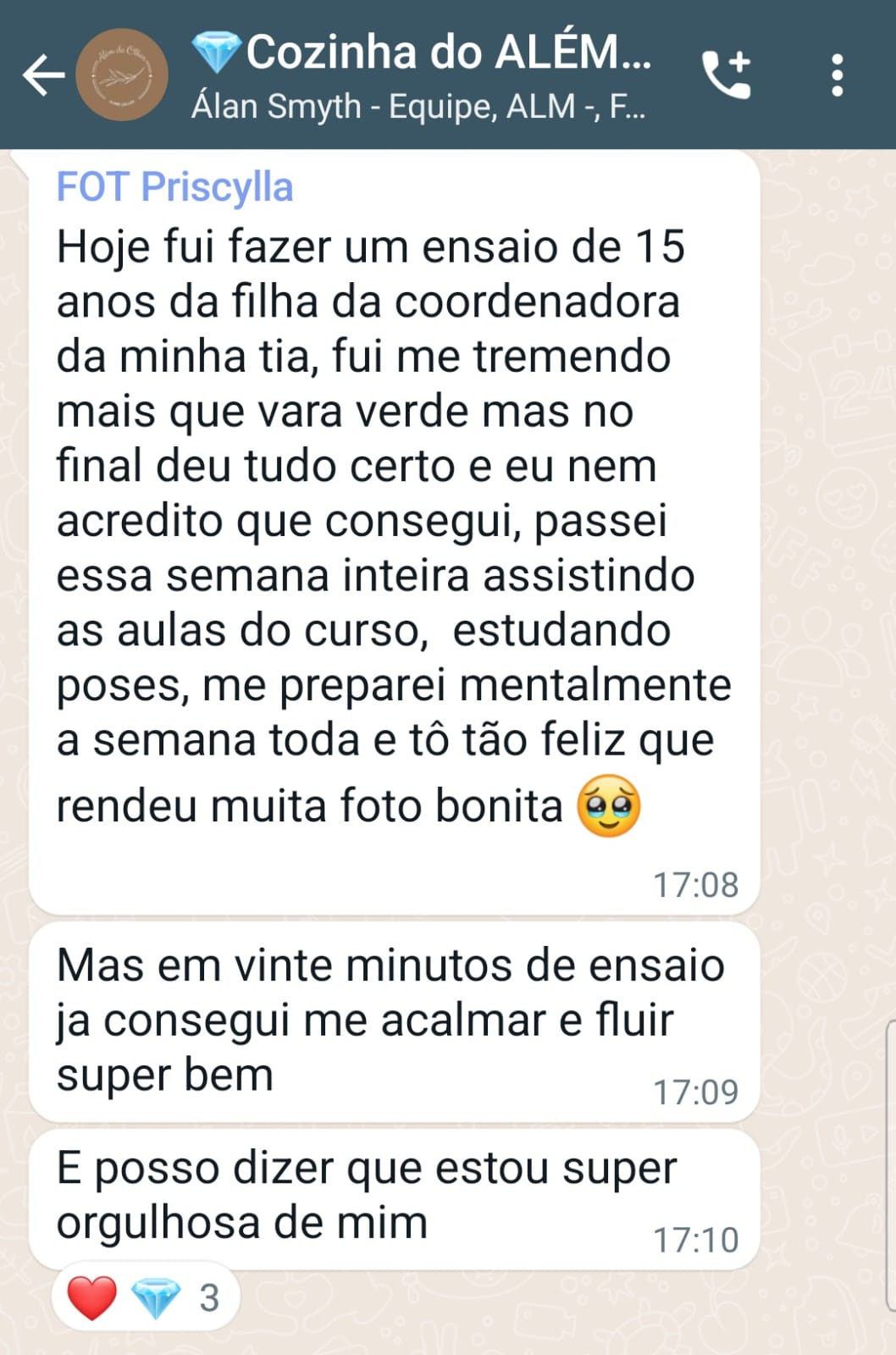This screenshot has width=896, height=1355.
Task: Show who reacted with heart and diamond
Action: (x=145, y=1297)
